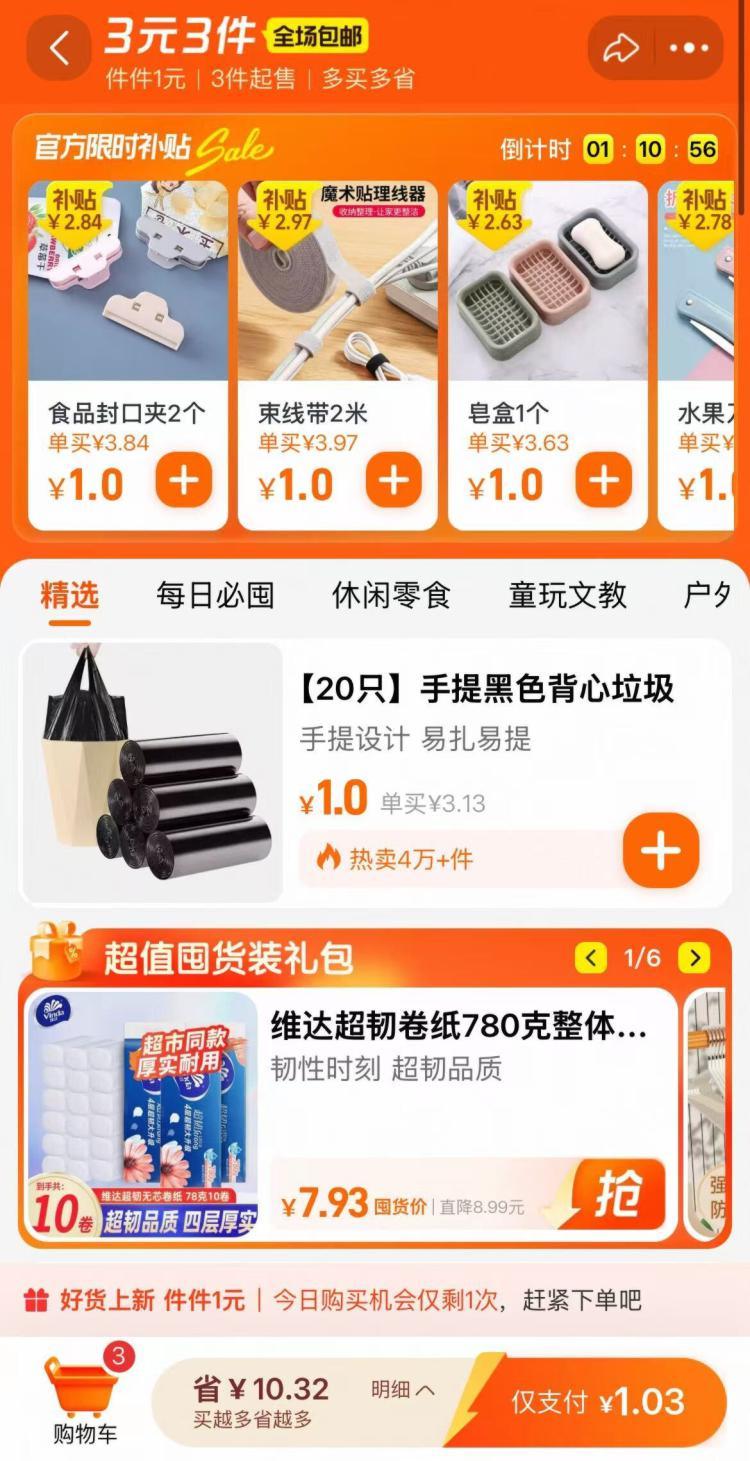Add 皂盒1个 to the cart
This screenshot has height=1461, width=750.
click(x=604, y=481)
